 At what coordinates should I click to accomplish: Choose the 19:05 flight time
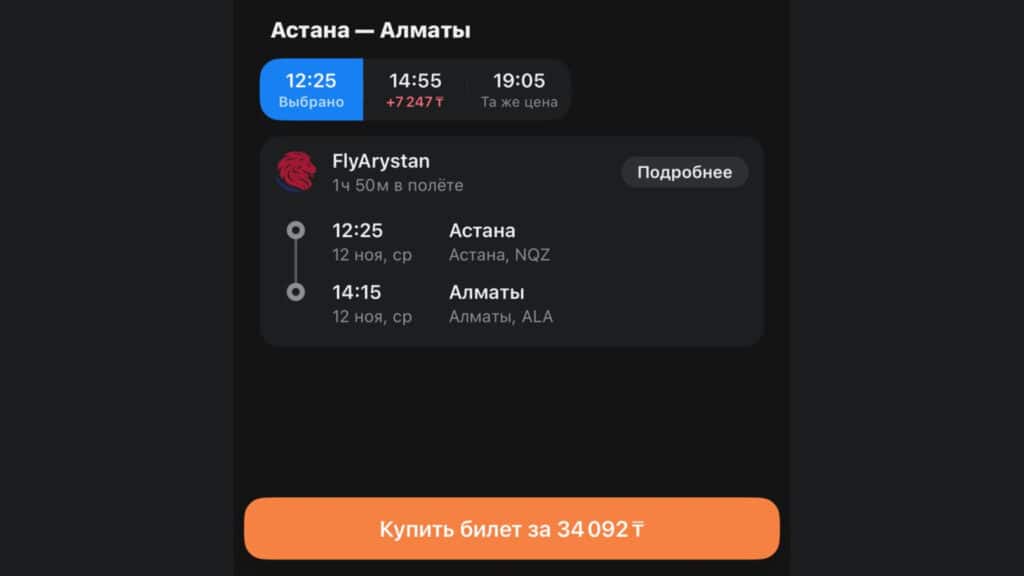(518, 90)
